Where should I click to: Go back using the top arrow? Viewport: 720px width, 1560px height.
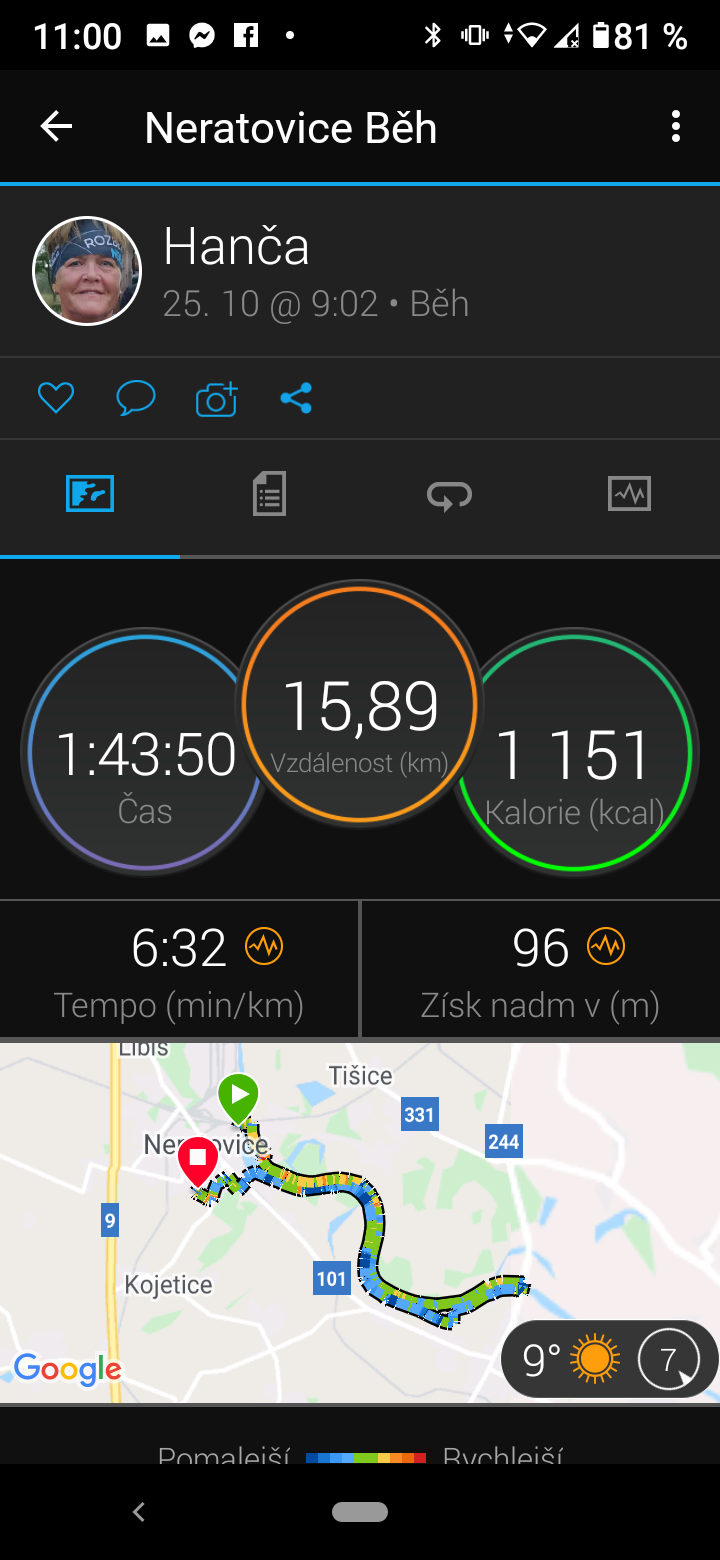pos(56,127)
